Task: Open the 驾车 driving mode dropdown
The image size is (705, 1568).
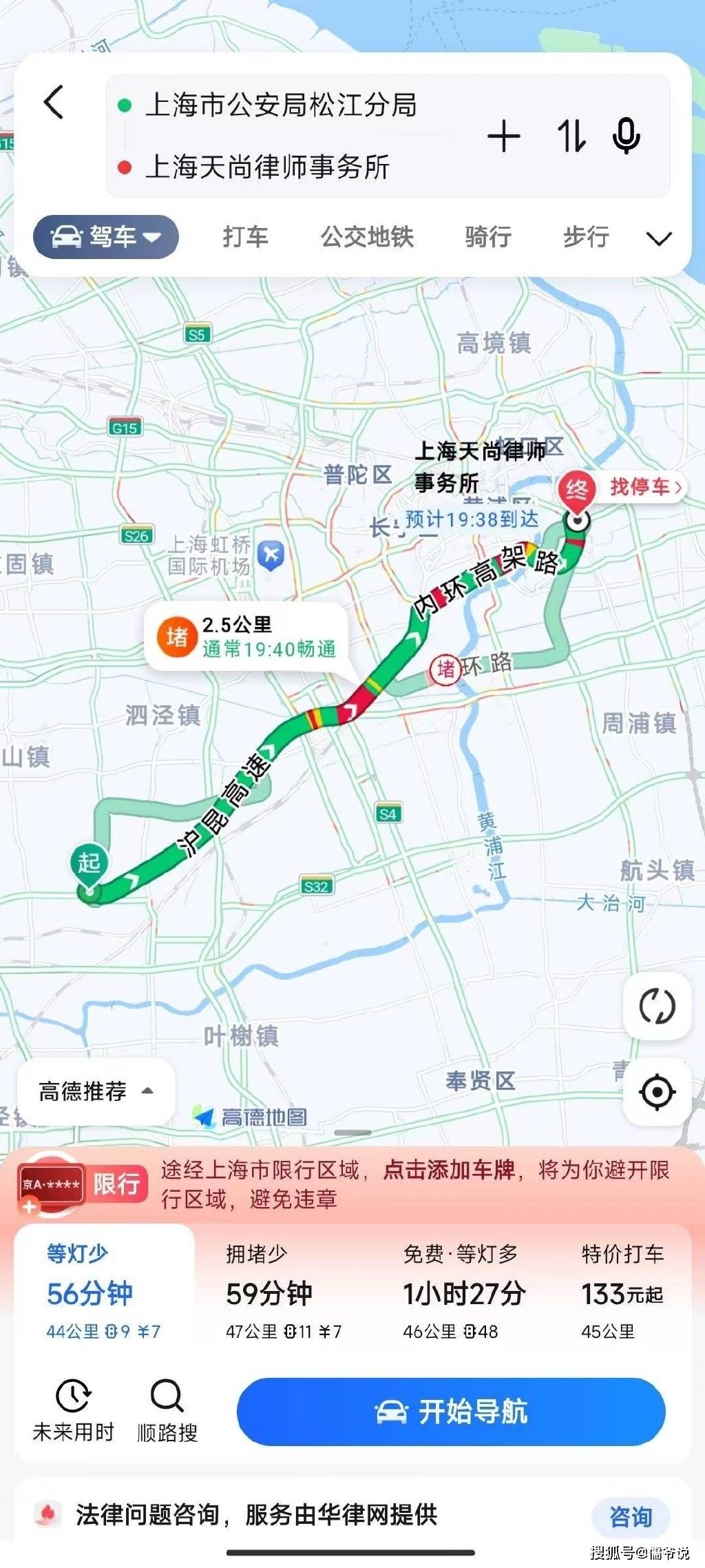Action: coord(106,237)
